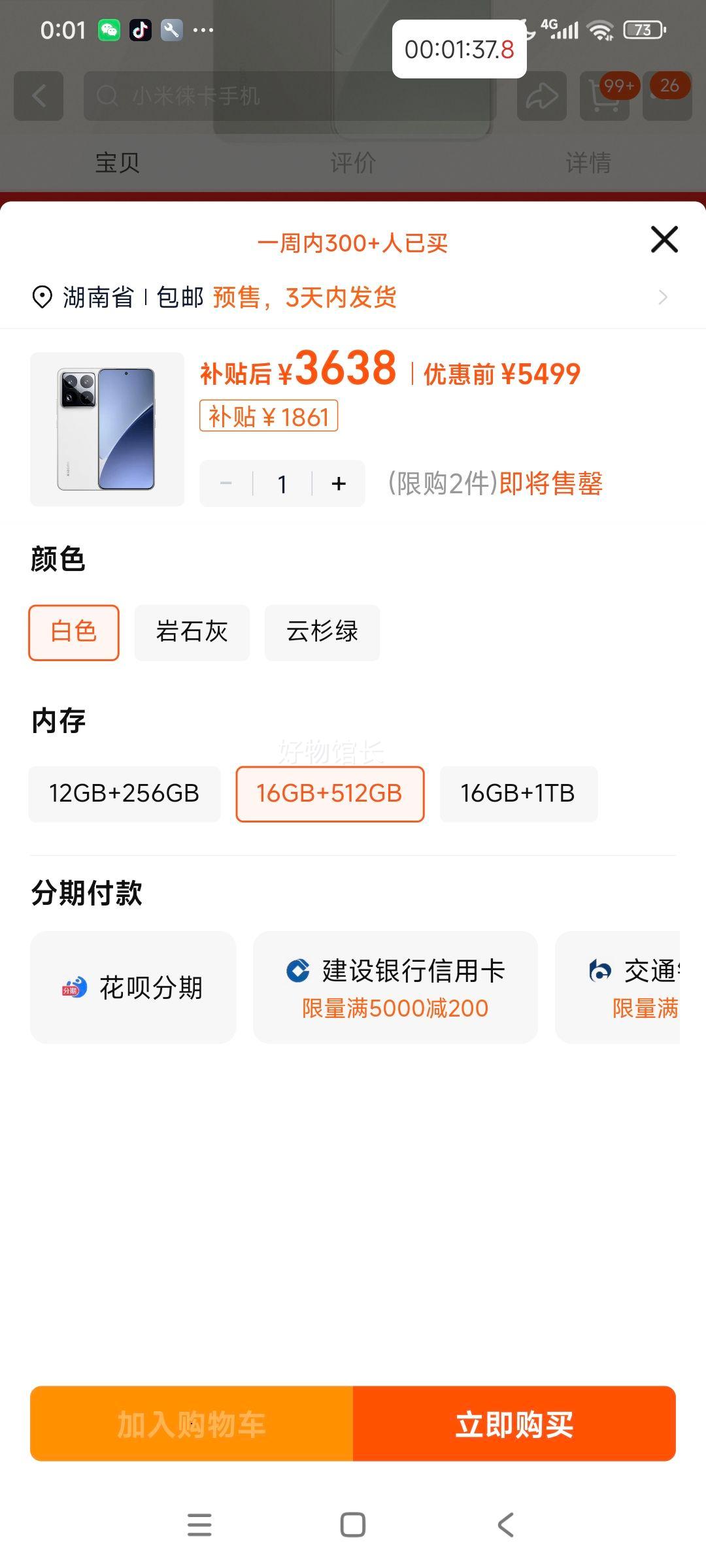
Task: Open the 详情 tab
Action: tap(588, 163)
